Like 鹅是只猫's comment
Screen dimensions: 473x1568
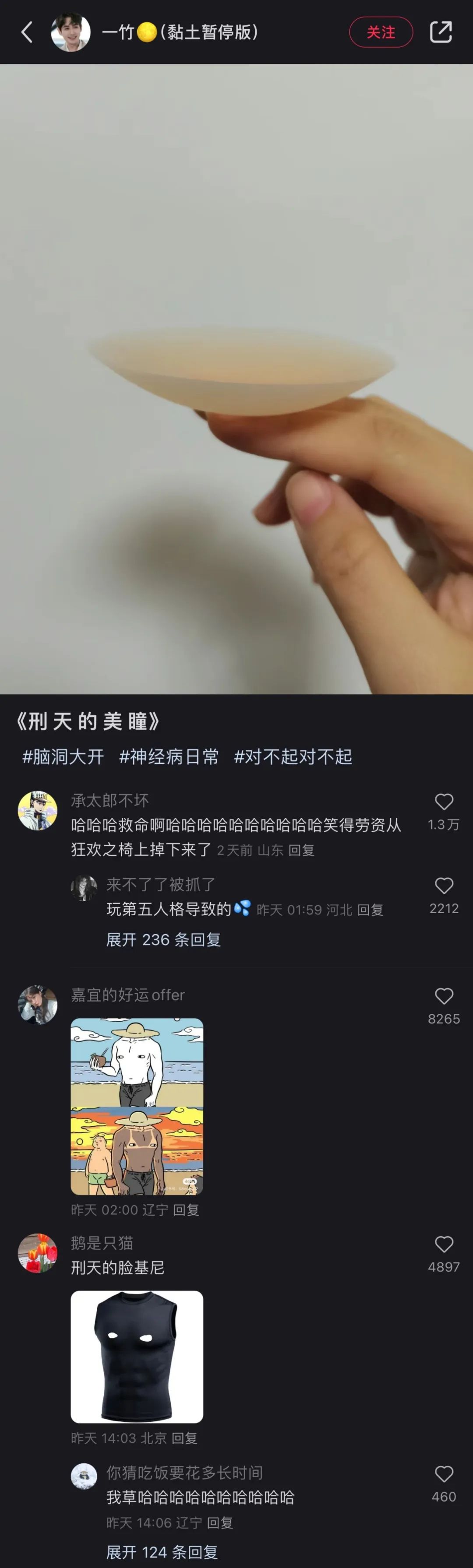[444, 1244]
